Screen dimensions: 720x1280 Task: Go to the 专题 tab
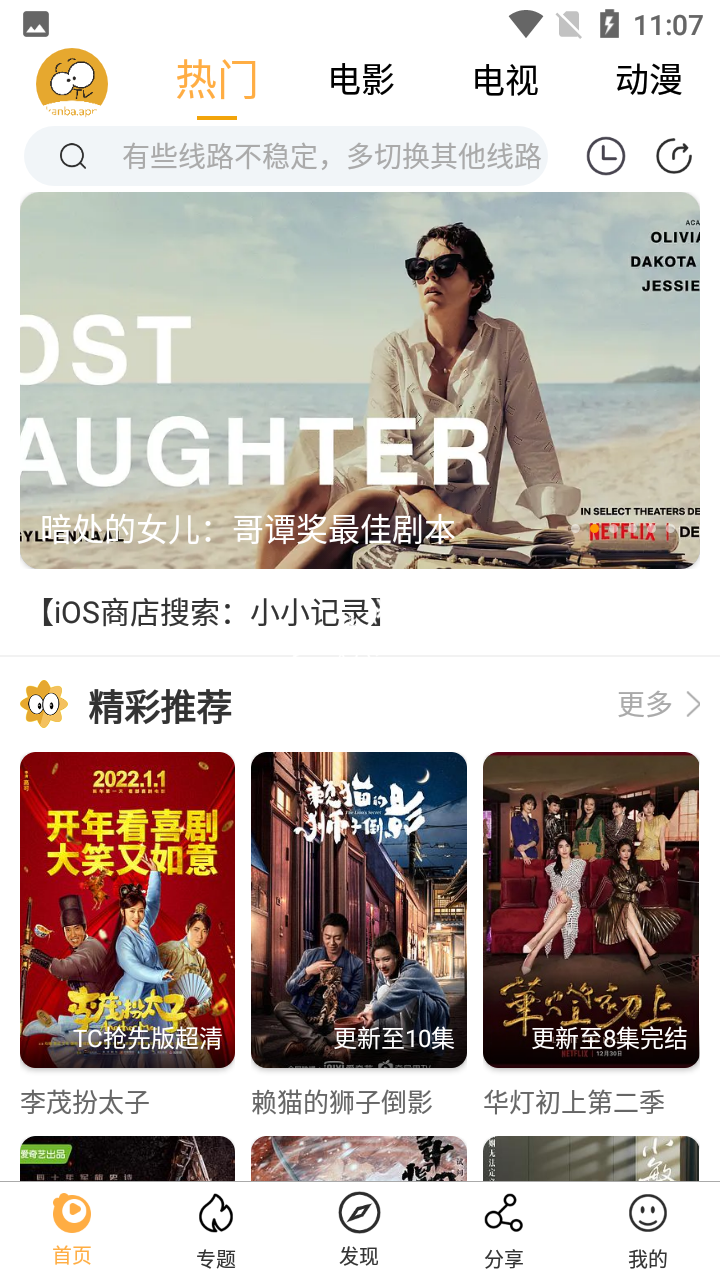[216, 1230]
